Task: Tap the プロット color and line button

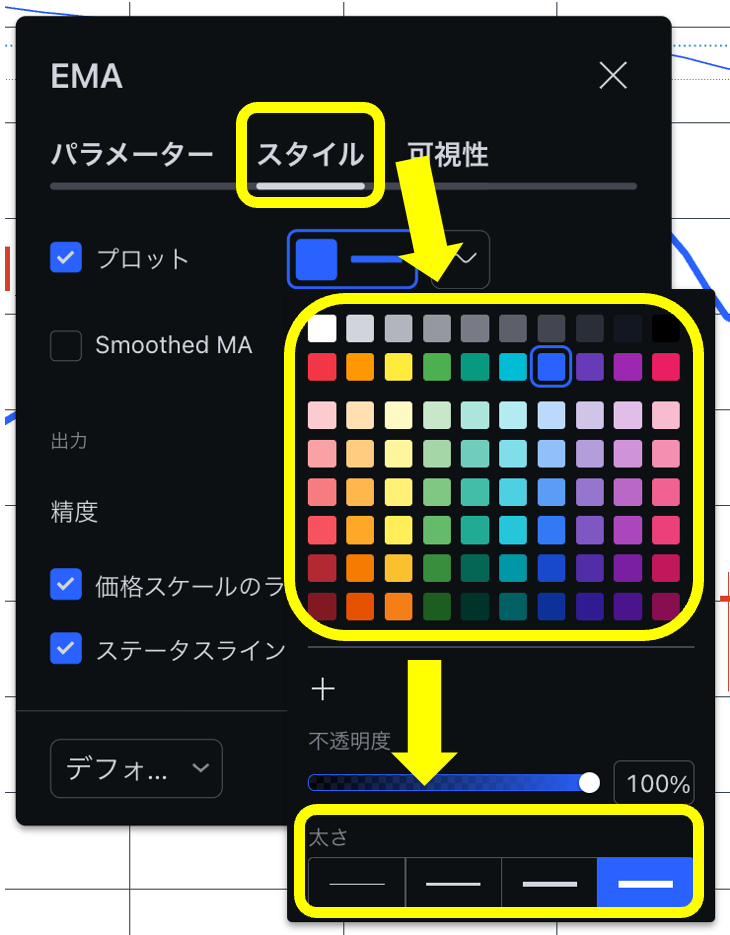Action: point(352,259)
